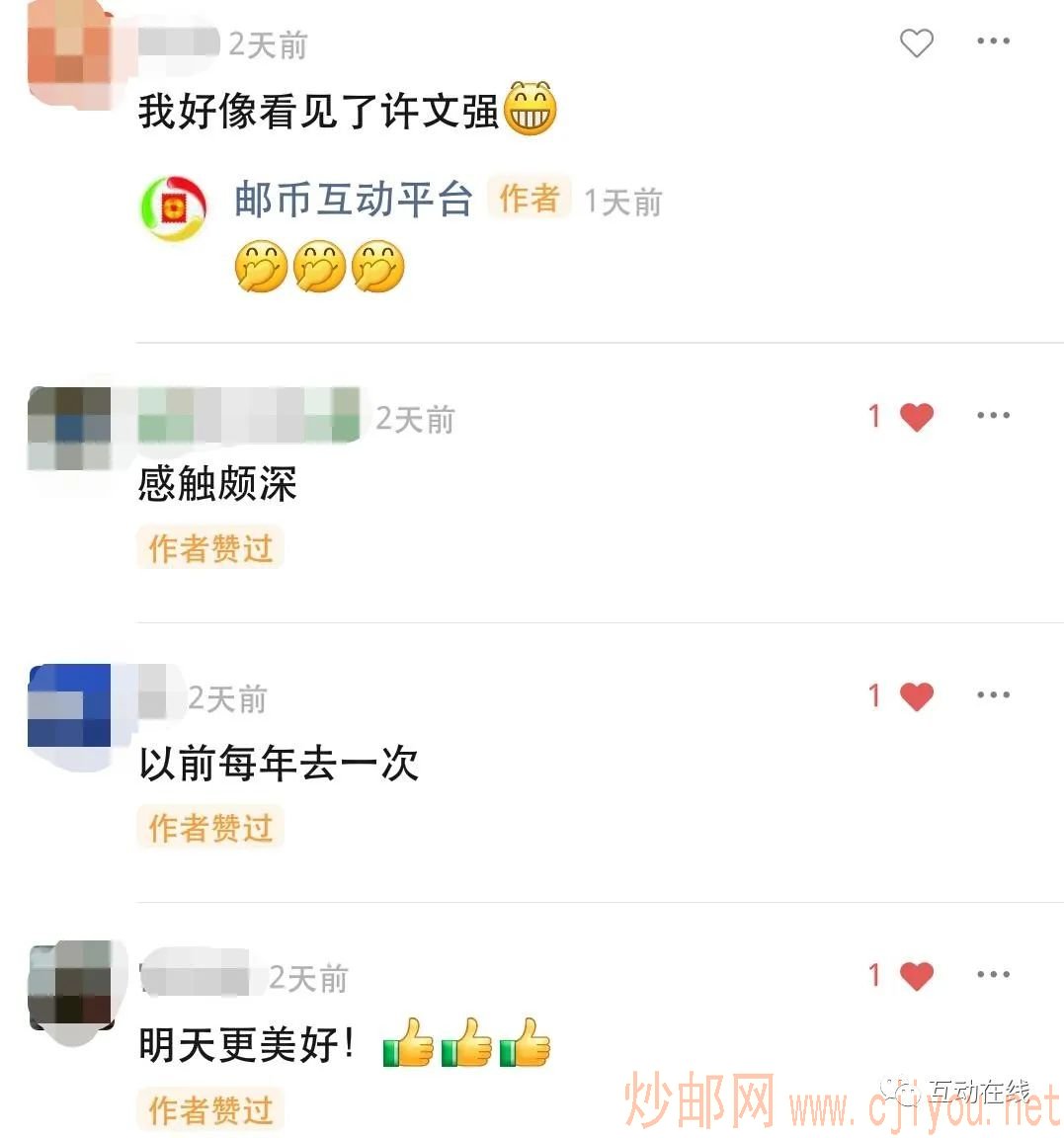This screenshot has height=1138, width=1064.
Task: Like the 我好像看见了许文强 comment
Action: [916, 42]
